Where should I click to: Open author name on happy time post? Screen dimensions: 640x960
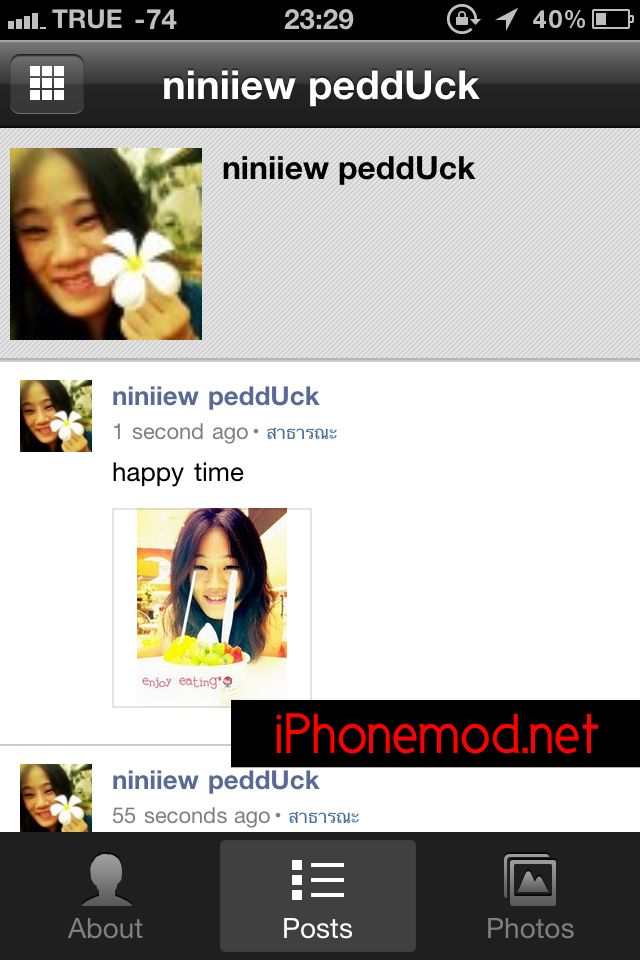click(x=216, y=396)
